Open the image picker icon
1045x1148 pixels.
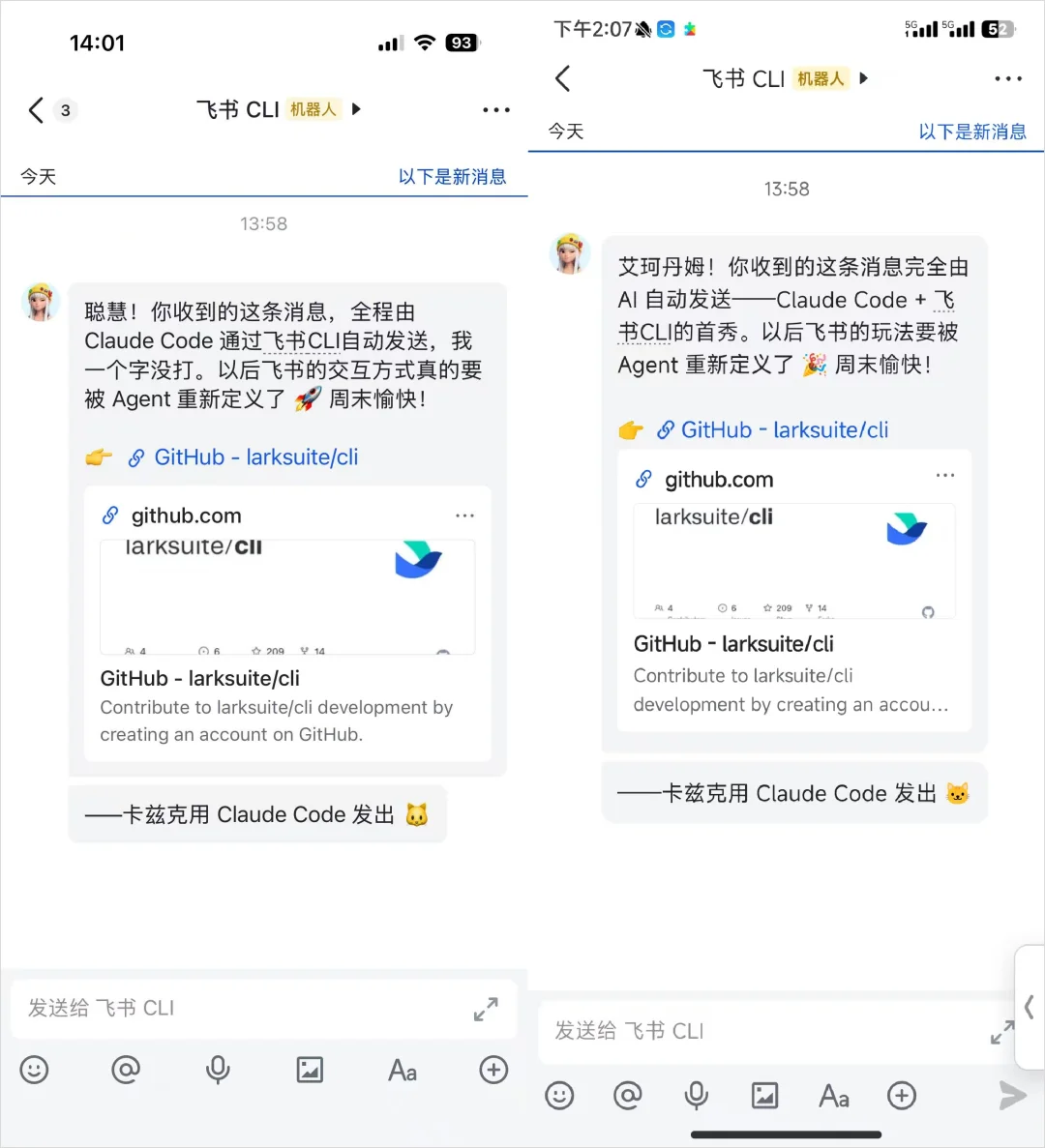tap(309, 1070)
